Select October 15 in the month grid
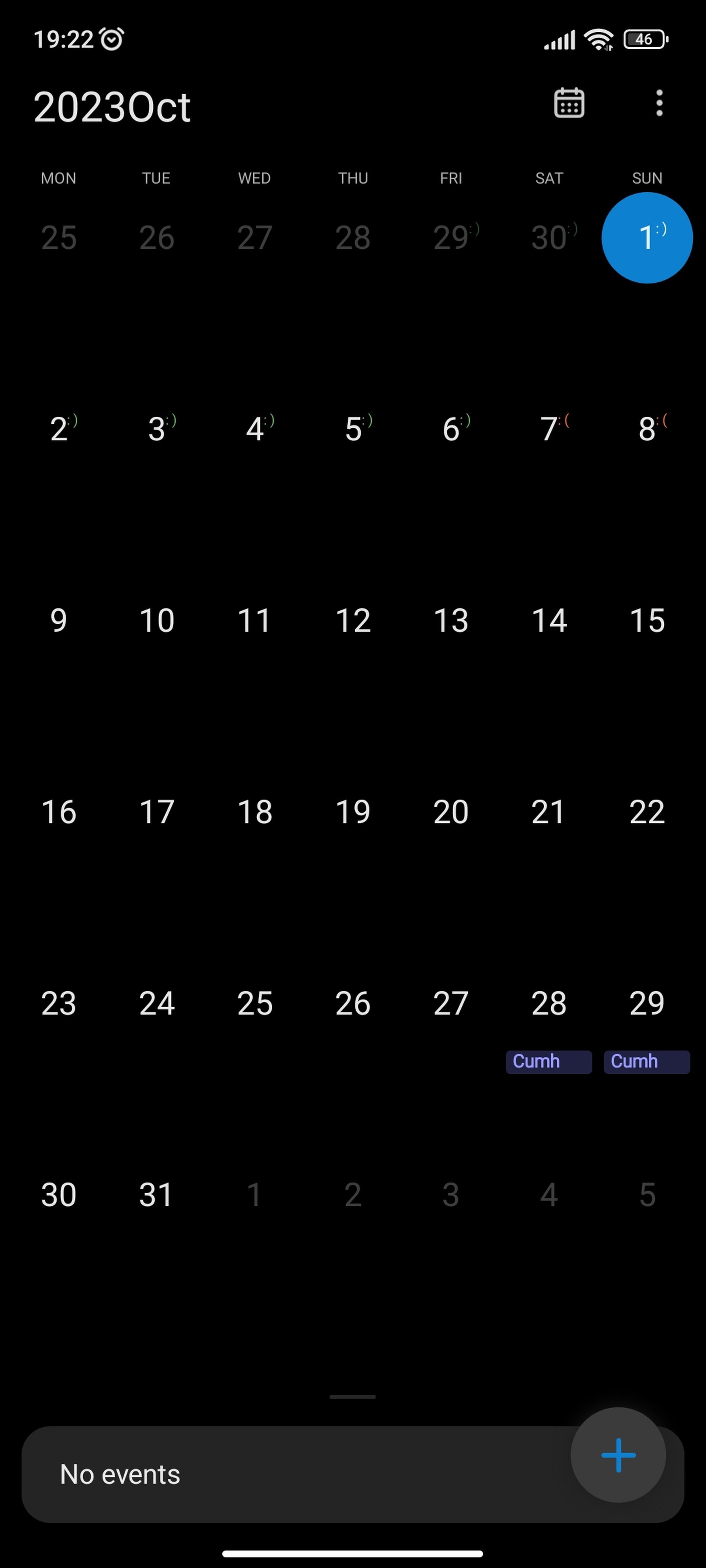 (x=646, y=620)
